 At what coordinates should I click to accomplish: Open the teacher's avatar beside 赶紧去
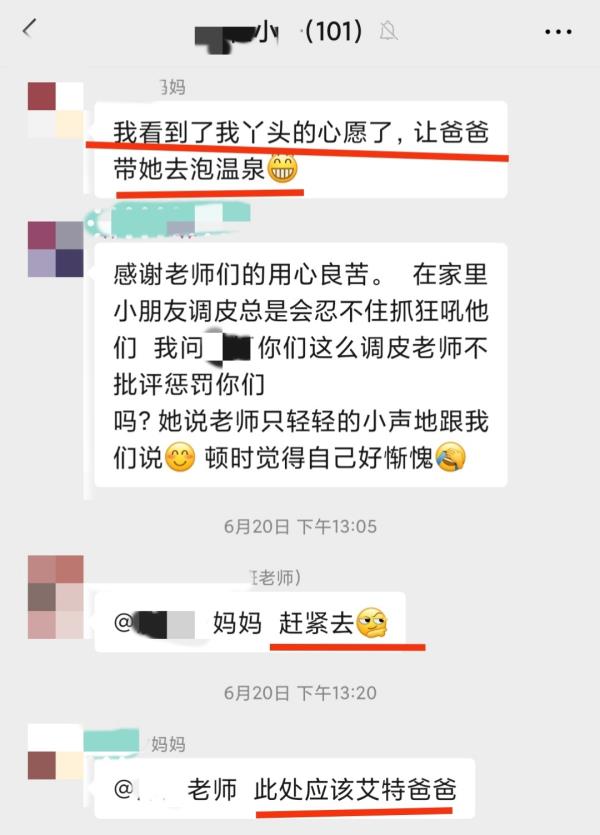[x=56, y=597]
